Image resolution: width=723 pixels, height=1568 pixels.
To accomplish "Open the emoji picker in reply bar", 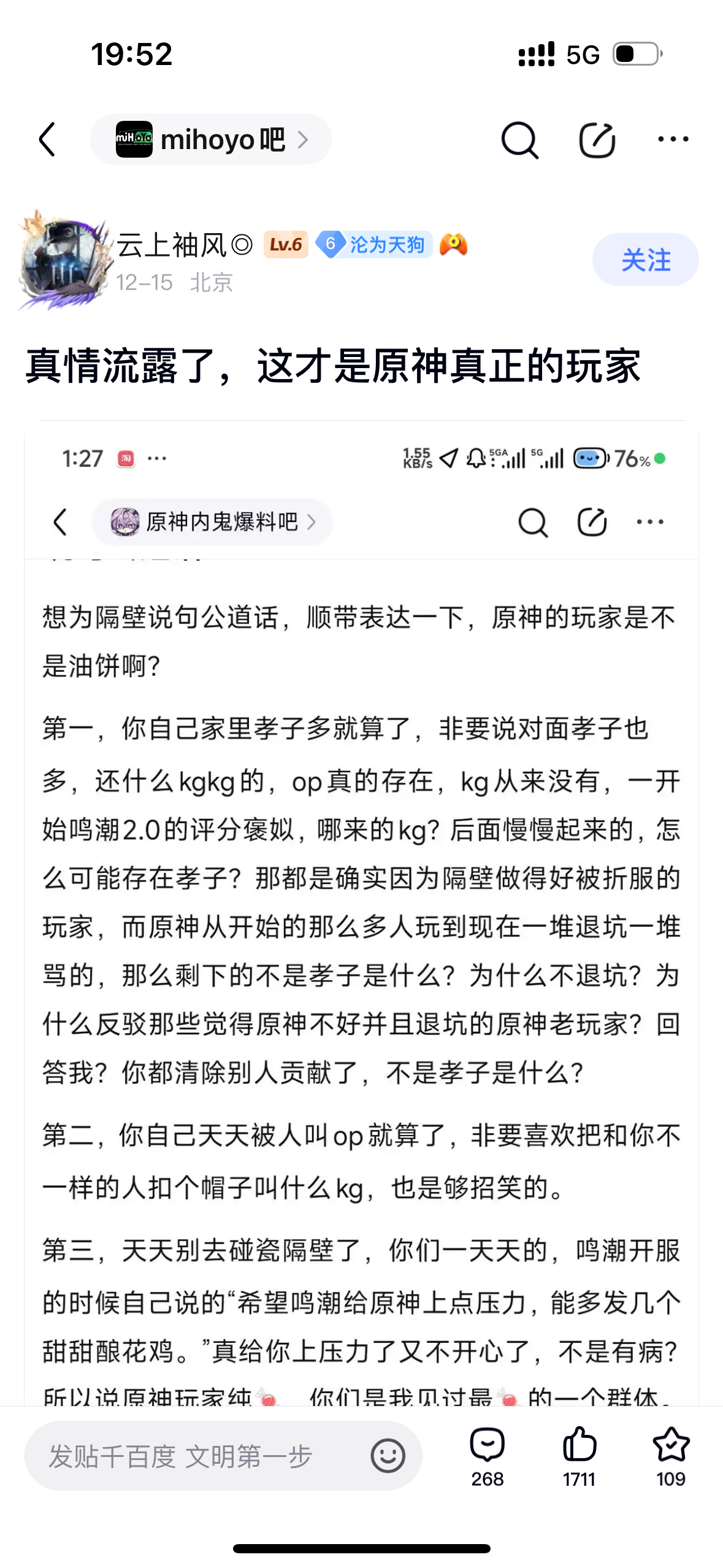I will coord(388,1456).
